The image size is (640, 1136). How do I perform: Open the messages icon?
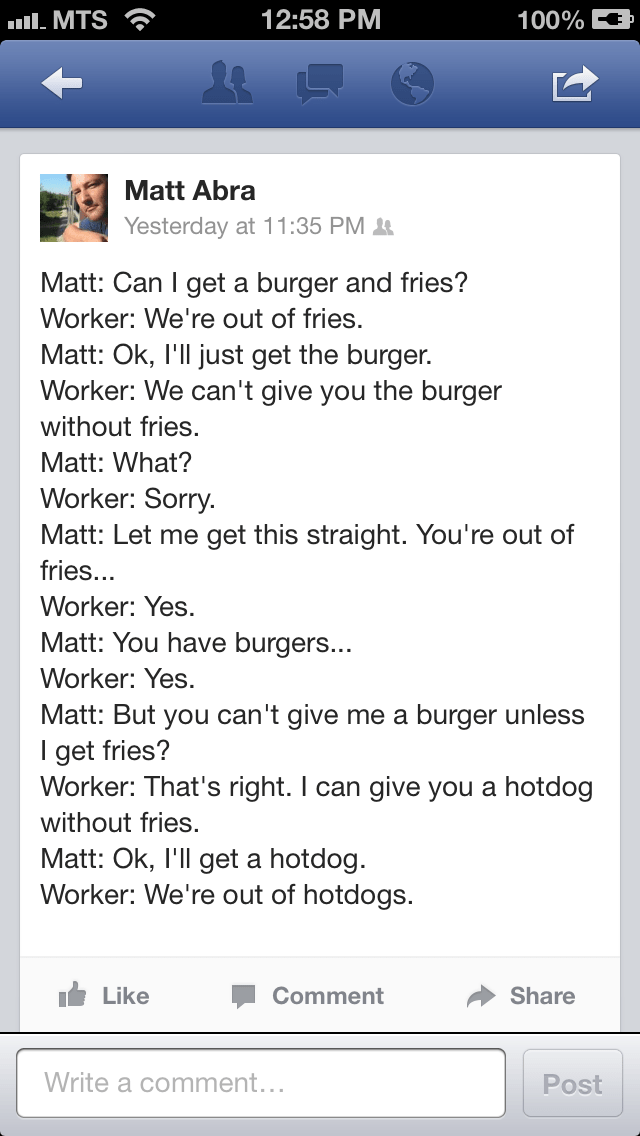coord(320,84)
